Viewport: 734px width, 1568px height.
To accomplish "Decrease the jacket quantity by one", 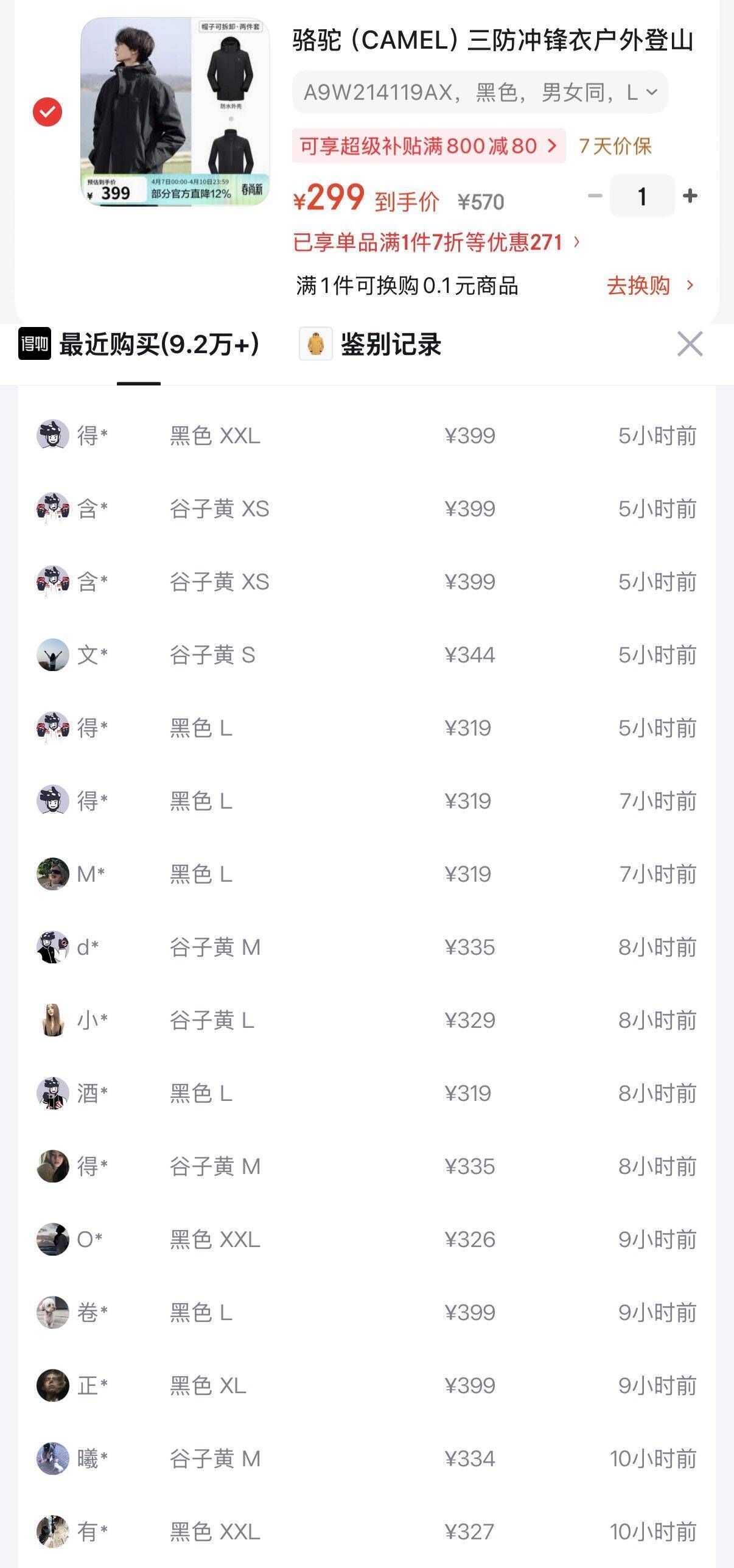I will pos(595,196).
